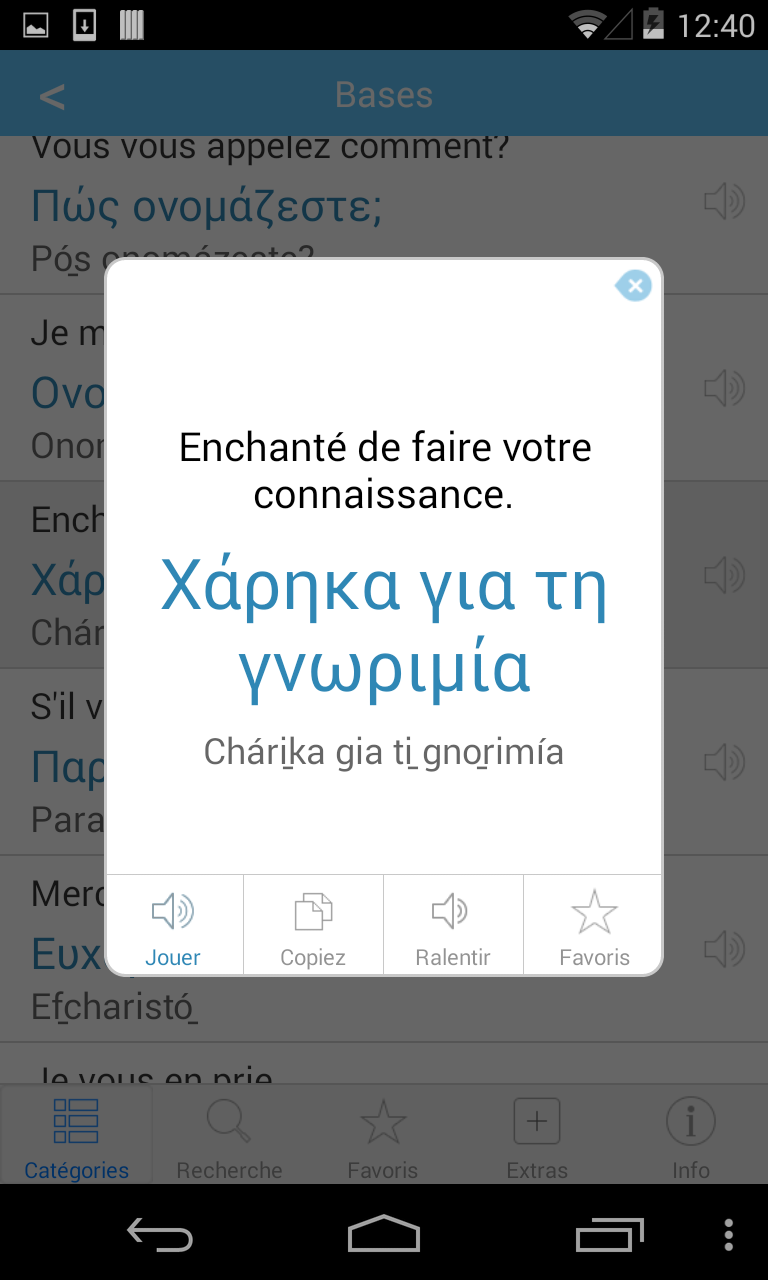This screenshot has height=1280, width=768.
Task: Play audio for Πώς ονομάζεστε phrase
Action: (724, 202)
